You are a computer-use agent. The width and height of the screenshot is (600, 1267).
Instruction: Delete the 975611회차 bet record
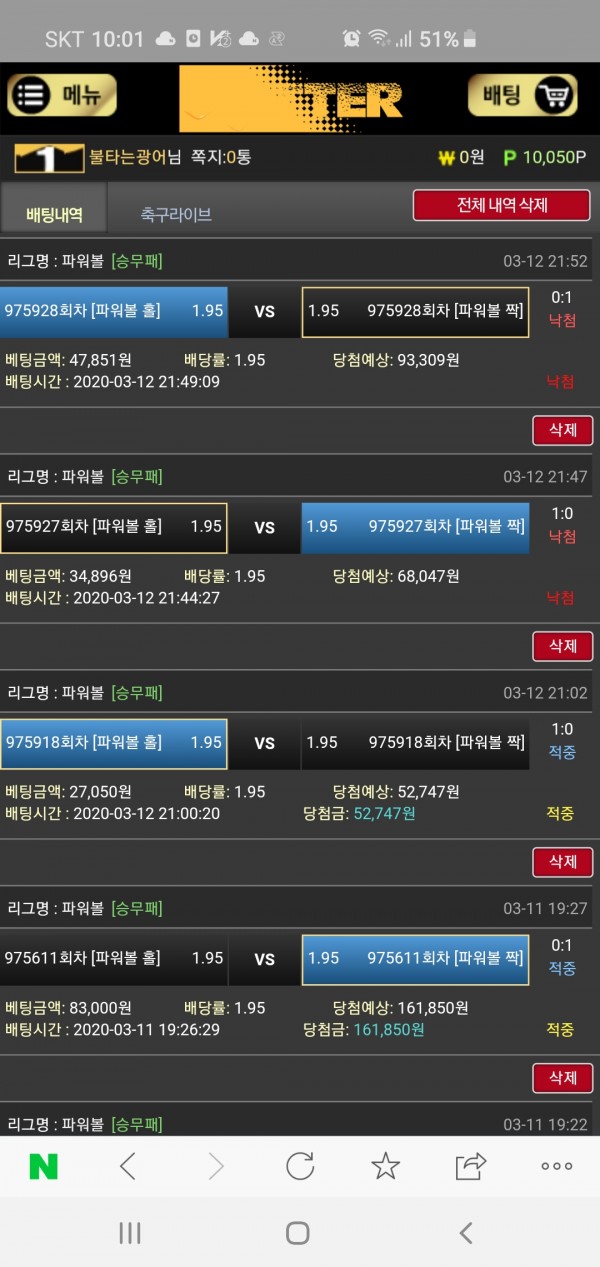562,1078
